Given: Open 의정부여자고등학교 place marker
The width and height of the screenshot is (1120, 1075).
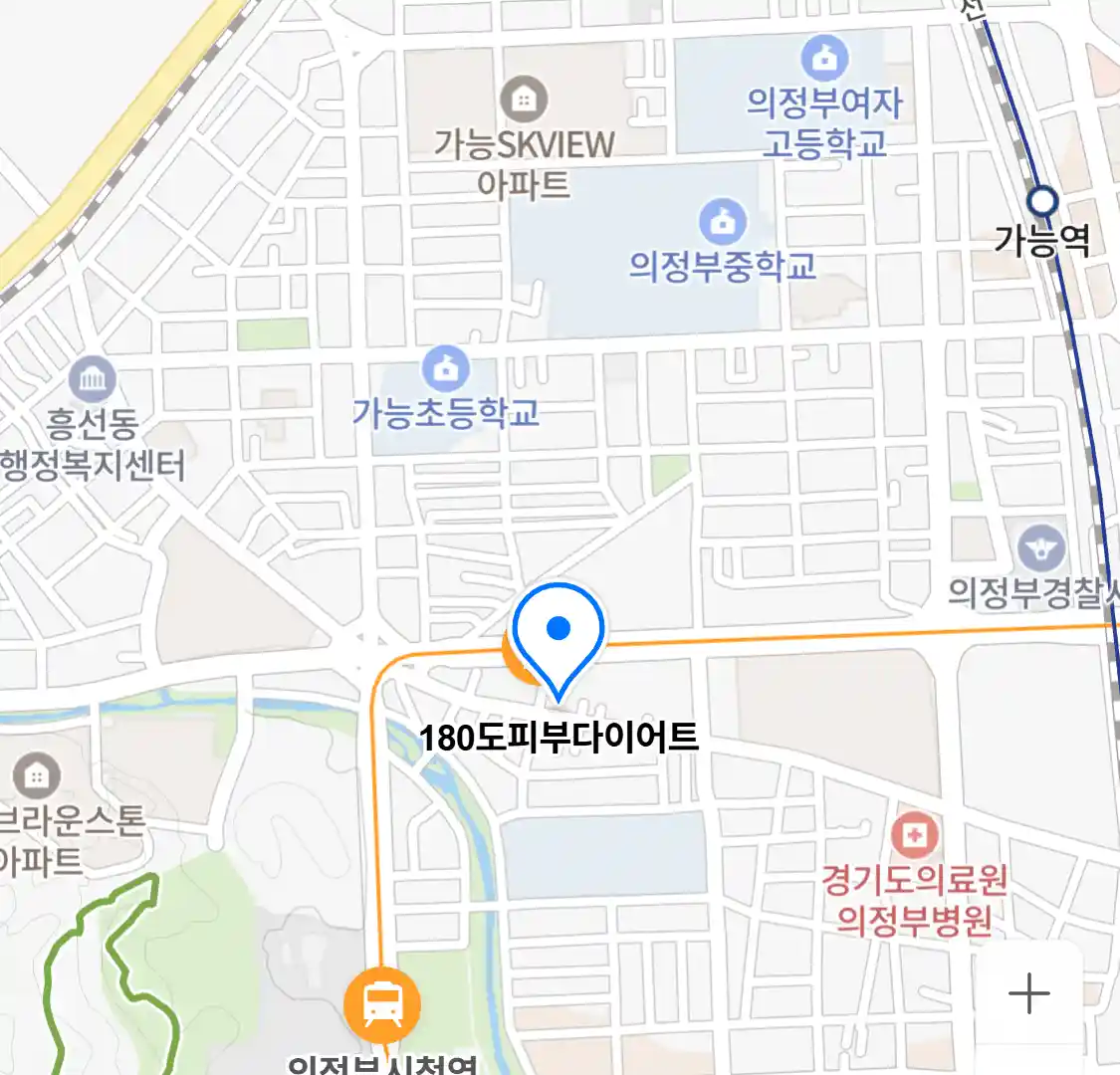Looking at the screenshot, I should pyautogui.click(x=824, y=58).
